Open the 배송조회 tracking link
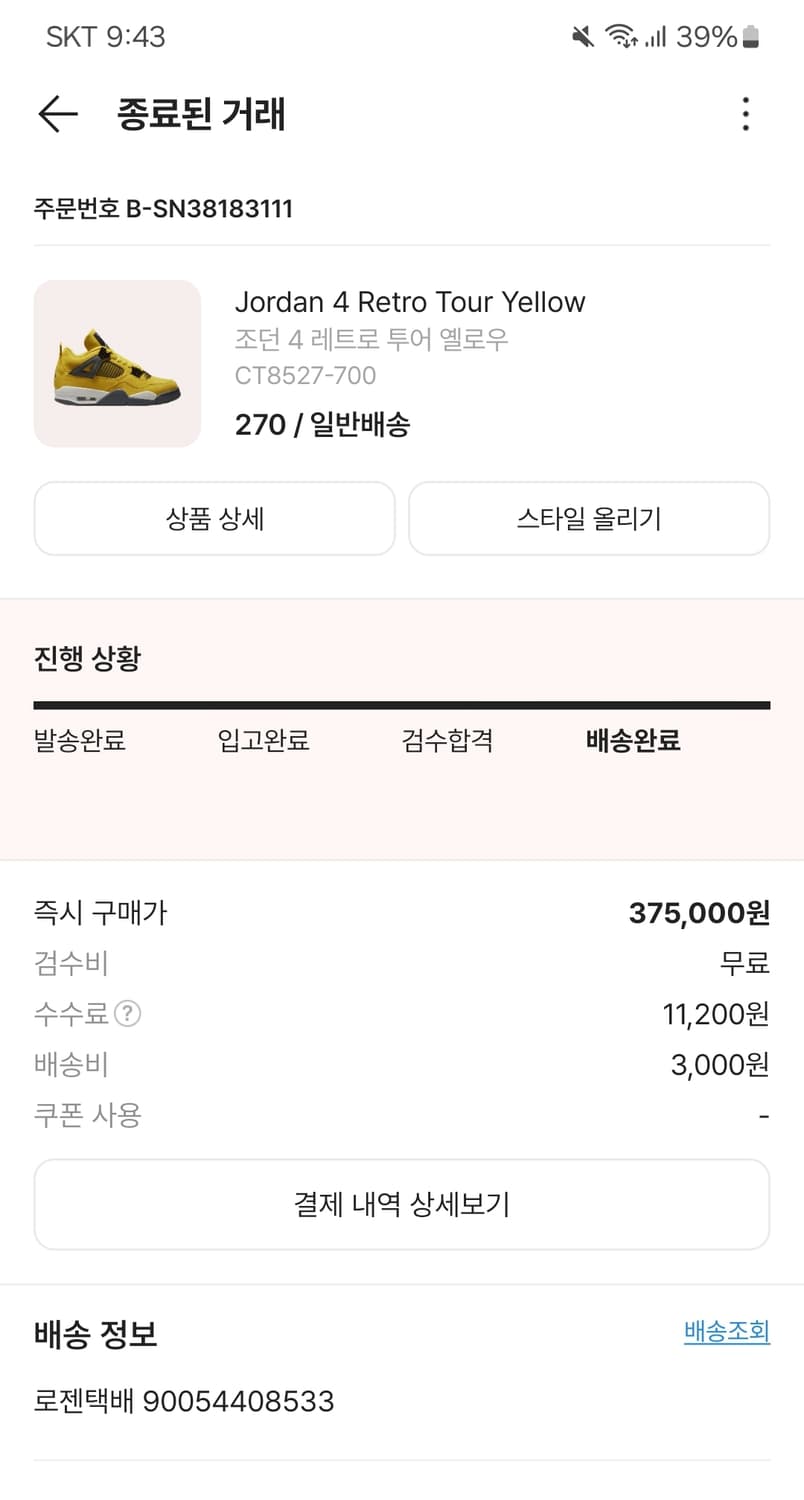Image resolution: width=804 pixels, height=1500 pixels. click(x=727, y=1330)
